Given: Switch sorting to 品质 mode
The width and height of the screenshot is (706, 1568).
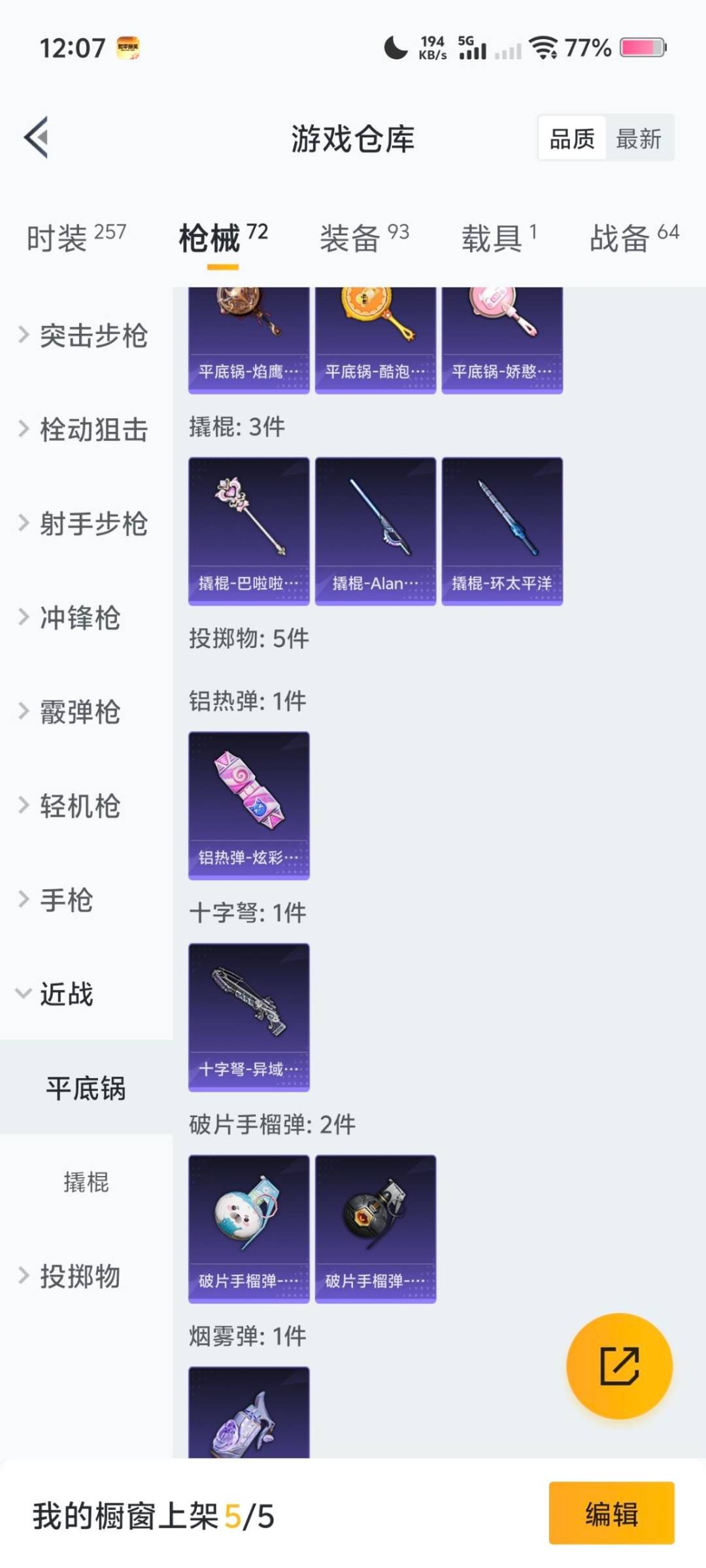Looking at the screenshot, I should tap(572, 139).
